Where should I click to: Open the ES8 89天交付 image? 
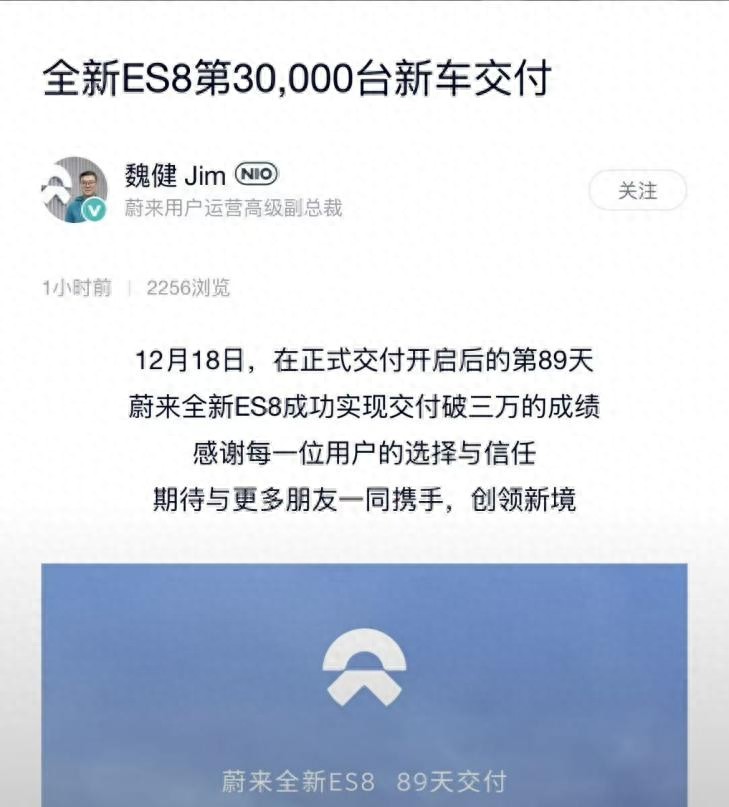coord(364,685)
